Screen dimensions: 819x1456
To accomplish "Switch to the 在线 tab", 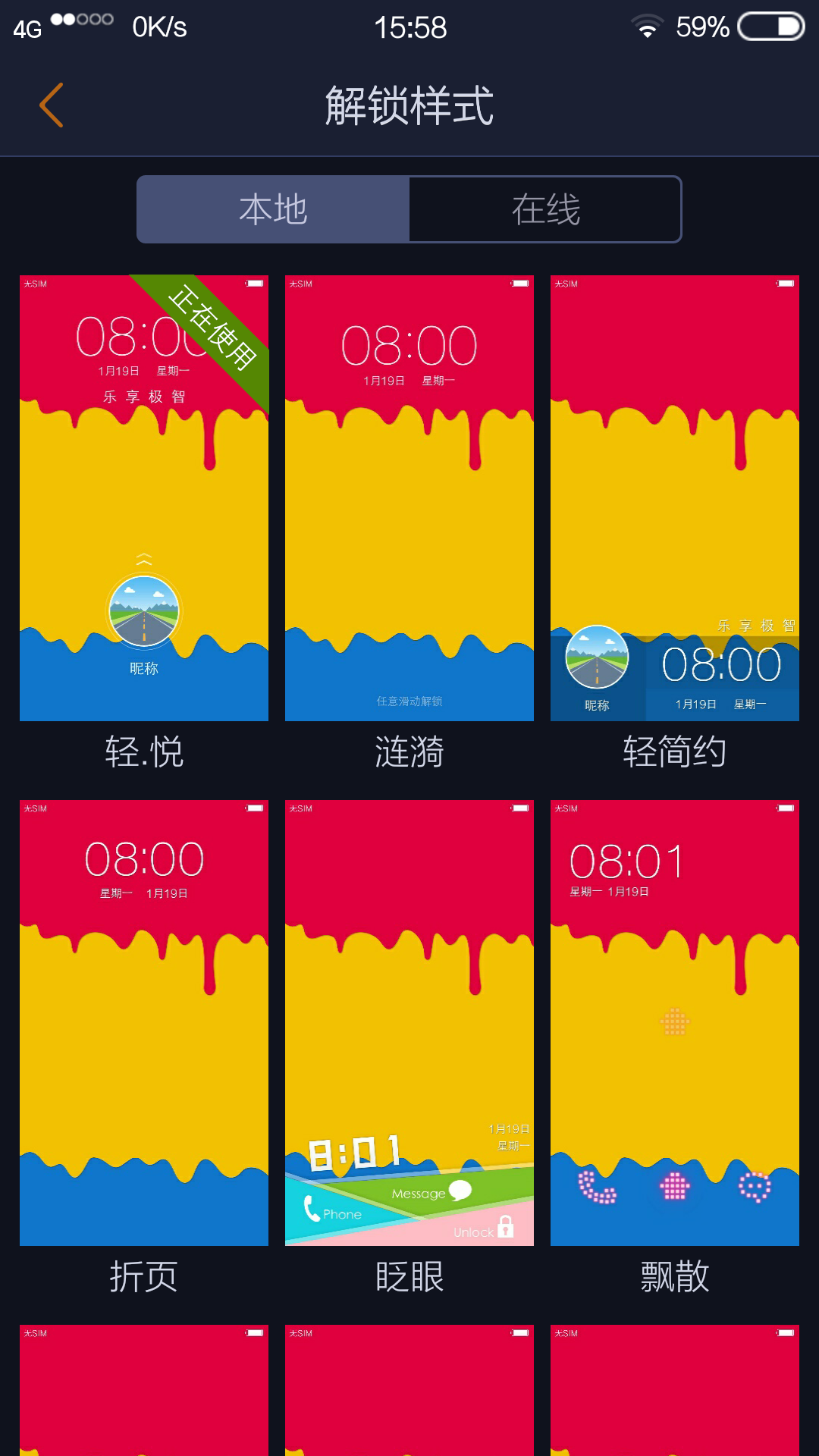I will click(545, 209).
